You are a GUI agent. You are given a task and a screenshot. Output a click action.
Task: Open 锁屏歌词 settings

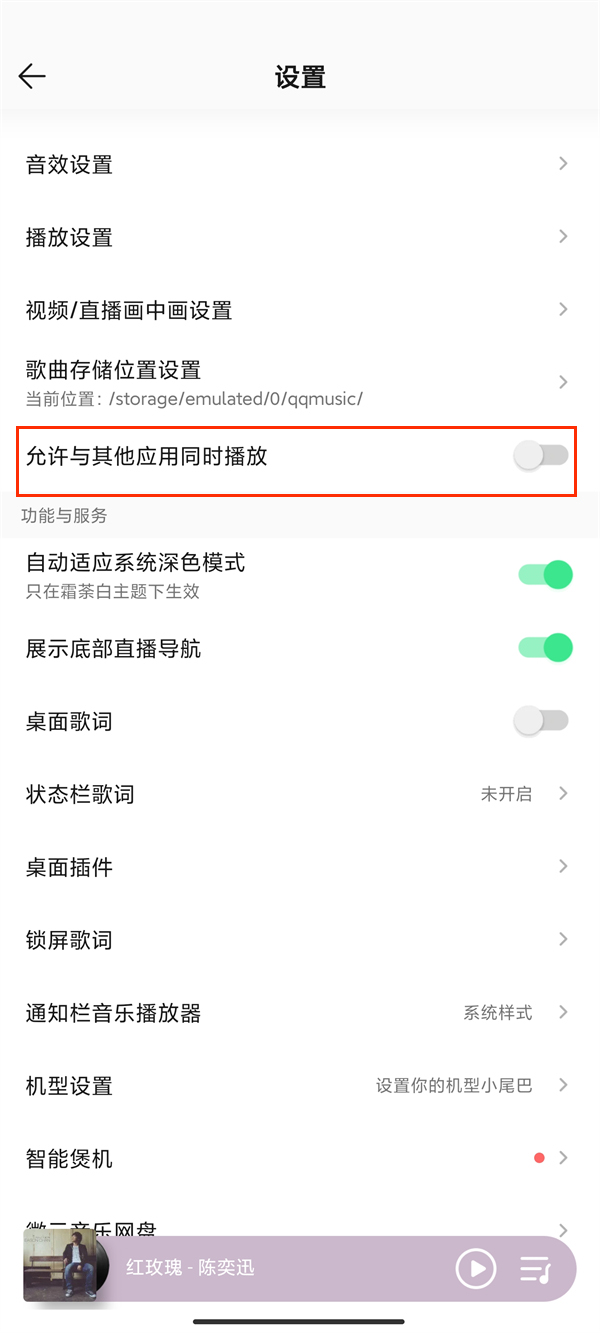[x=300, y=940]
